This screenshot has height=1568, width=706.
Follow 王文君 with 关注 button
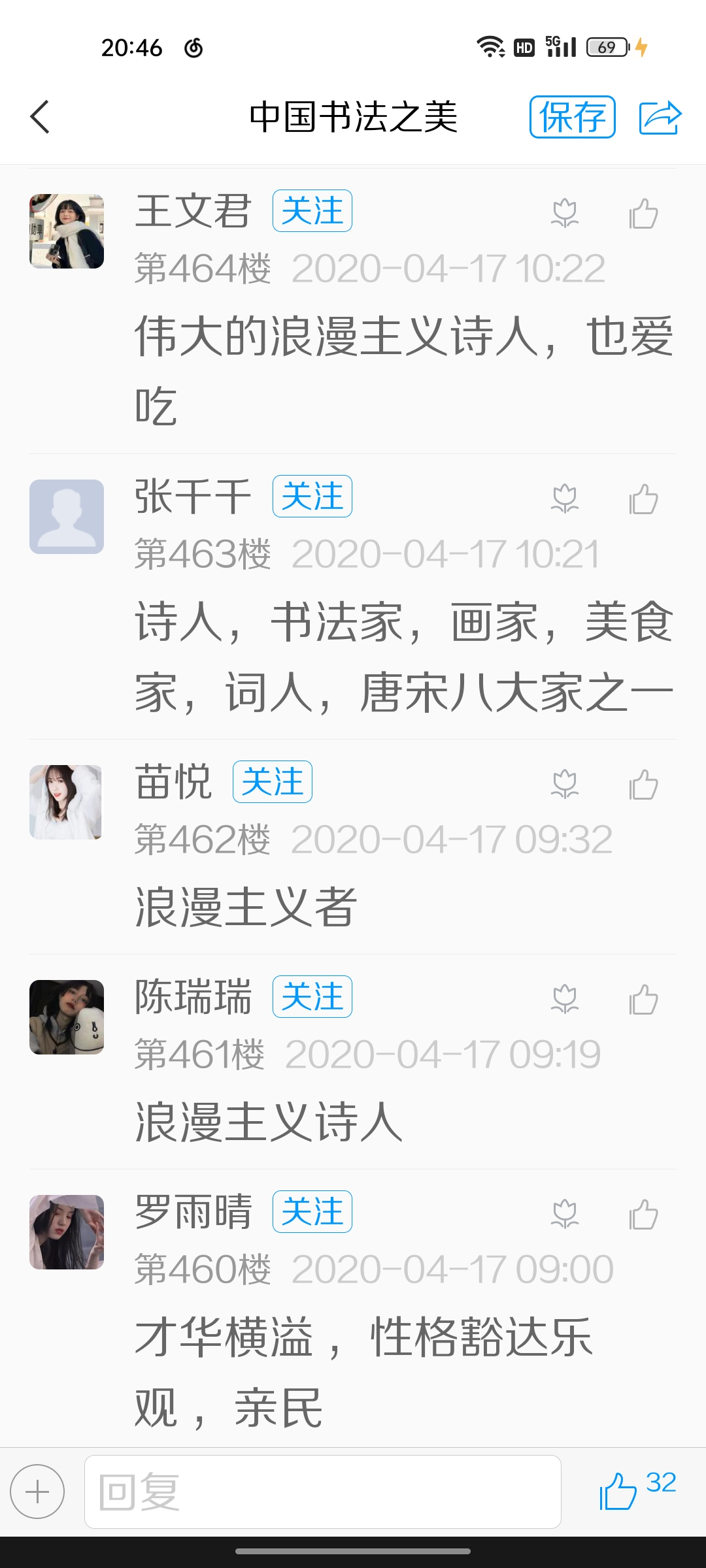tap(312, 211)
